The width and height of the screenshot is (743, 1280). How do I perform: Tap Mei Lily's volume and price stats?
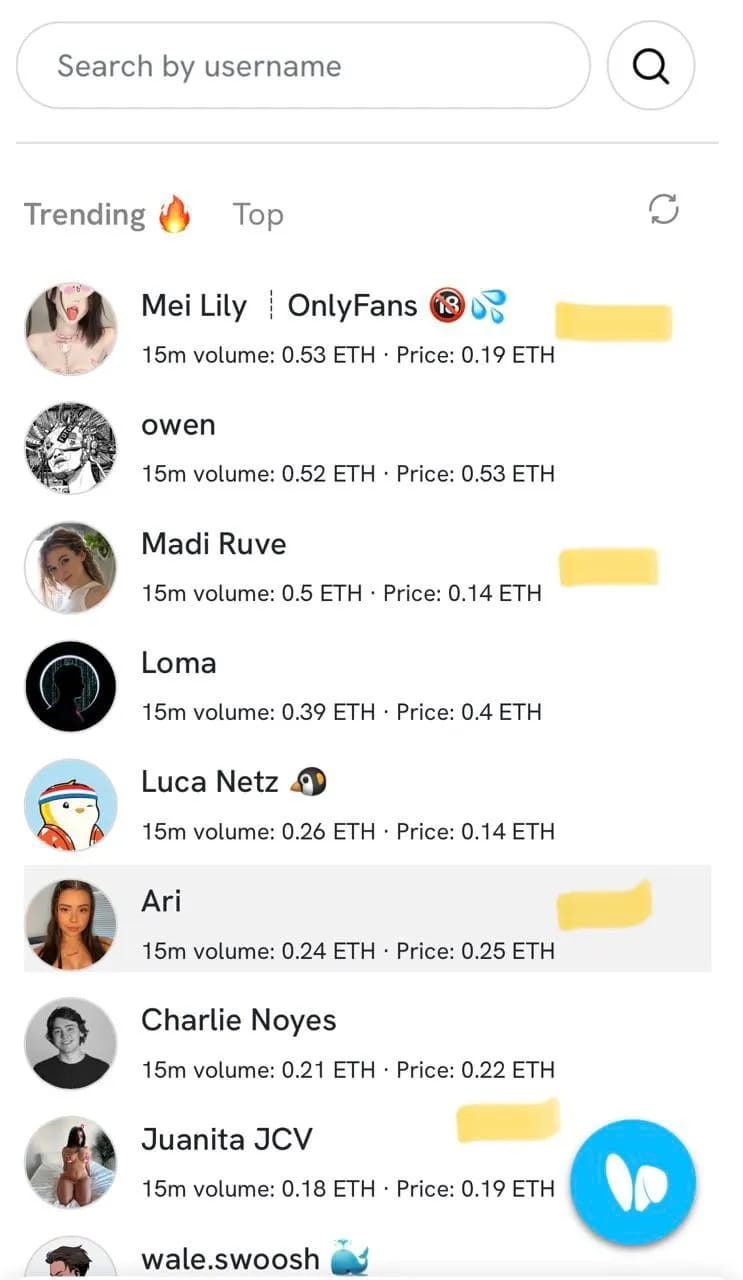348,355
